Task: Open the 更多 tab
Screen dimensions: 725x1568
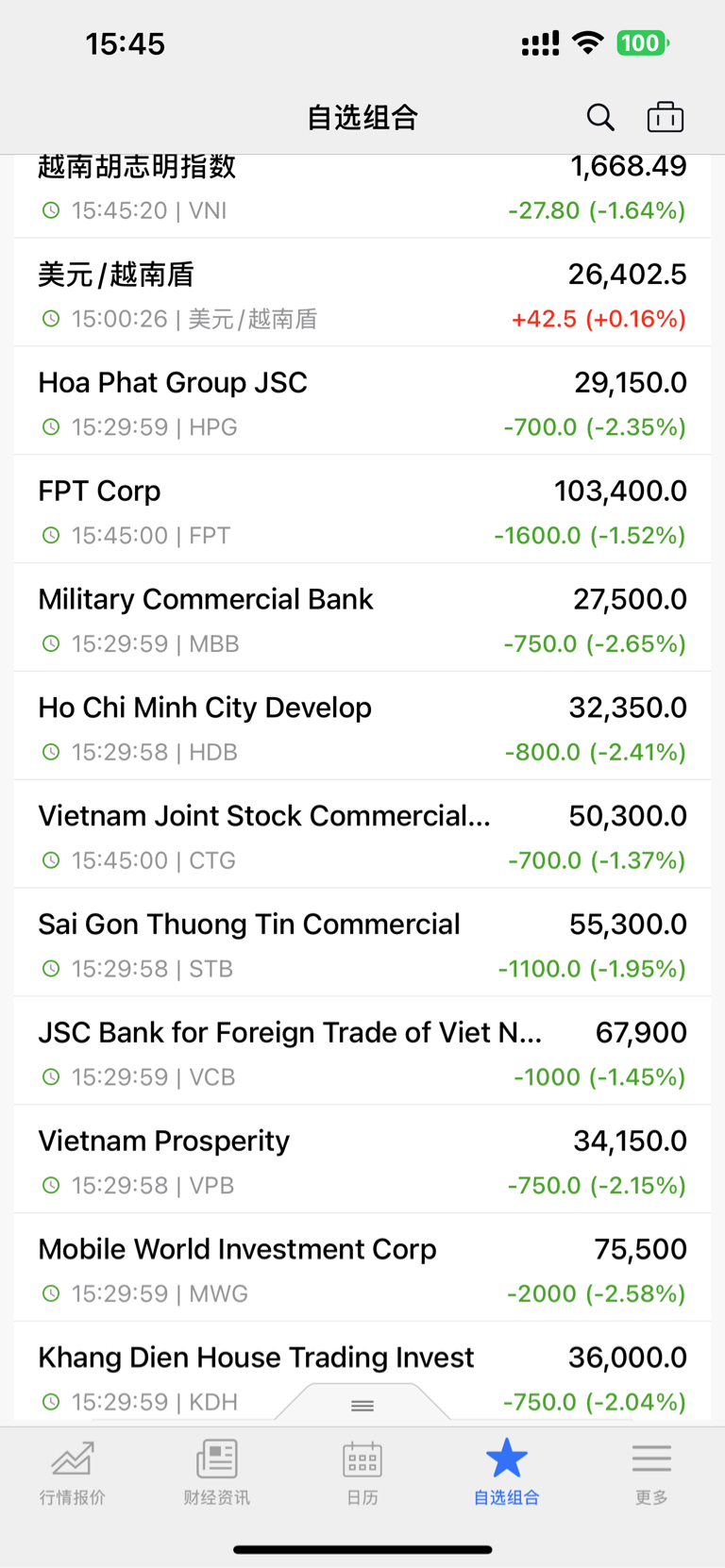Action: (651, 1472)
